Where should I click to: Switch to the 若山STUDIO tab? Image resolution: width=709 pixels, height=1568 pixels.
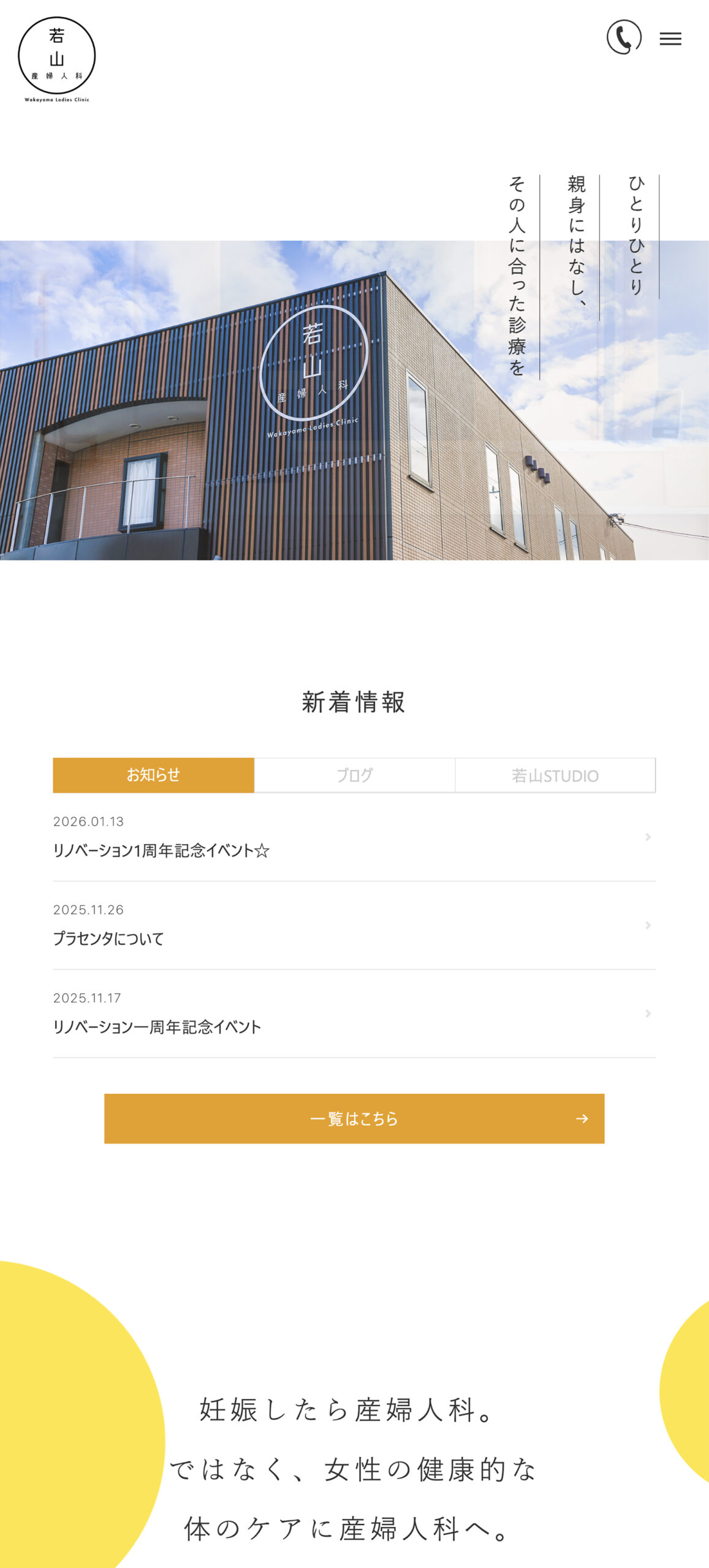555,775
